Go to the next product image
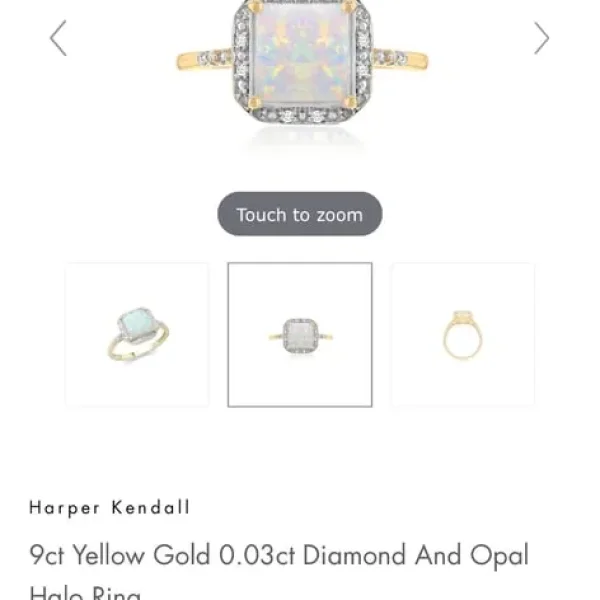Screen dimensions: 600x600 coord(541,39)
